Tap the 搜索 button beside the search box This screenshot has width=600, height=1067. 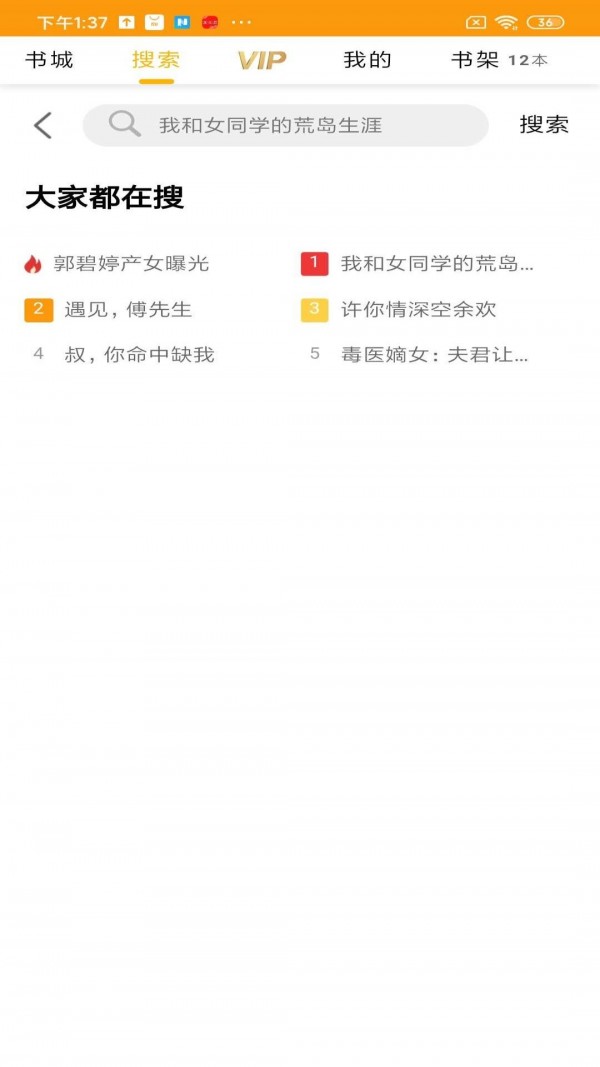point(544,125)
